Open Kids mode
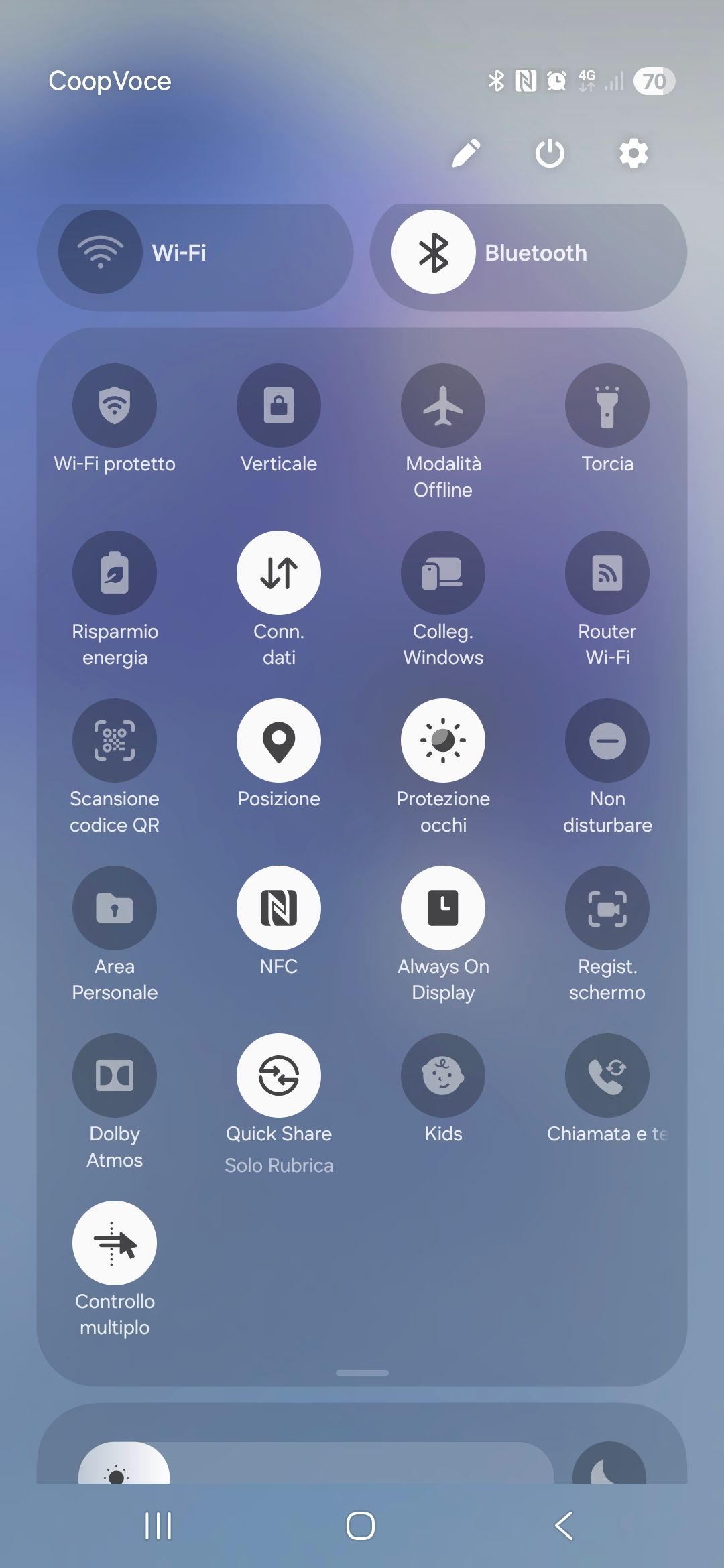The width and height of the screenshot is (724, 1568). [443, 1075]
